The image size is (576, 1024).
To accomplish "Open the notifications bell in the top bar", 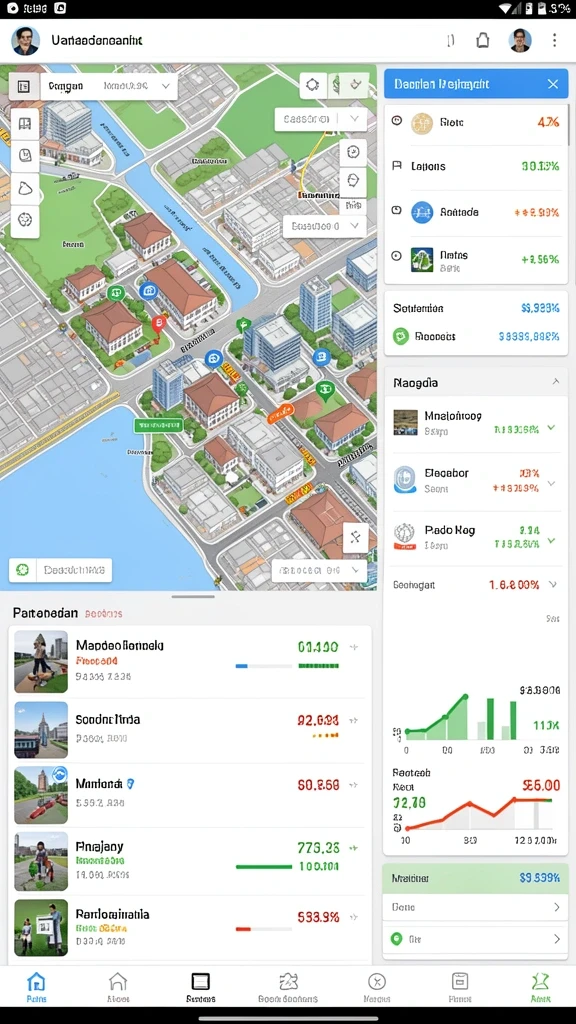I will coord(483,40).
